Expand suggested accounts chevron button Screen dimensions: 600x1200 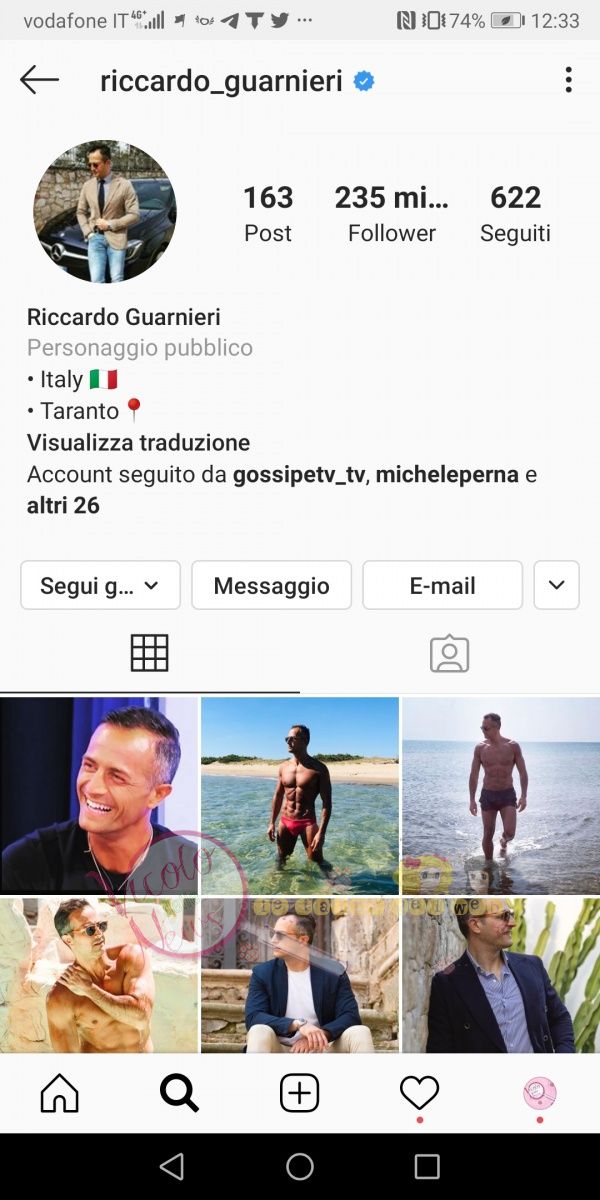click(556, 585)
